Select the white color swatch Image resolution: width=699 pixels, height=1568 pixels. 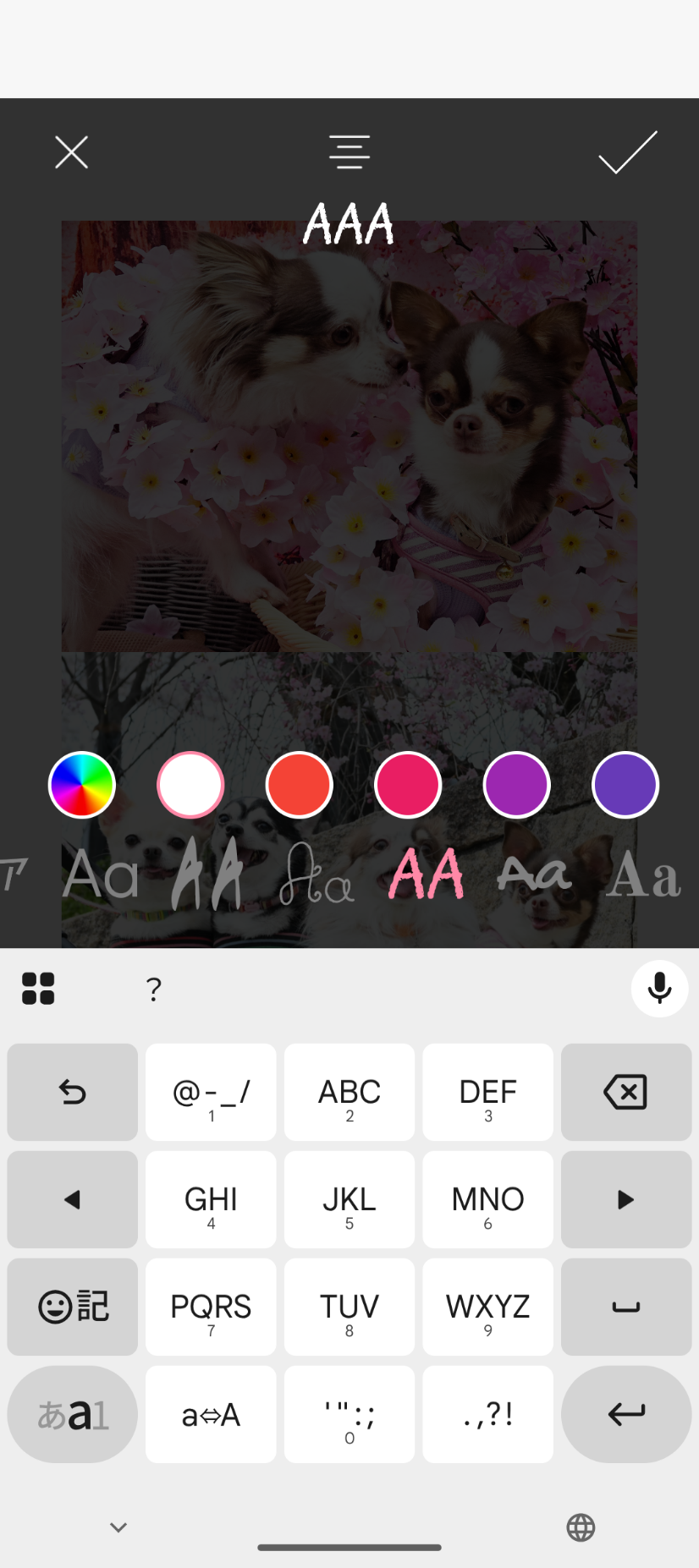tap(190, 785)
